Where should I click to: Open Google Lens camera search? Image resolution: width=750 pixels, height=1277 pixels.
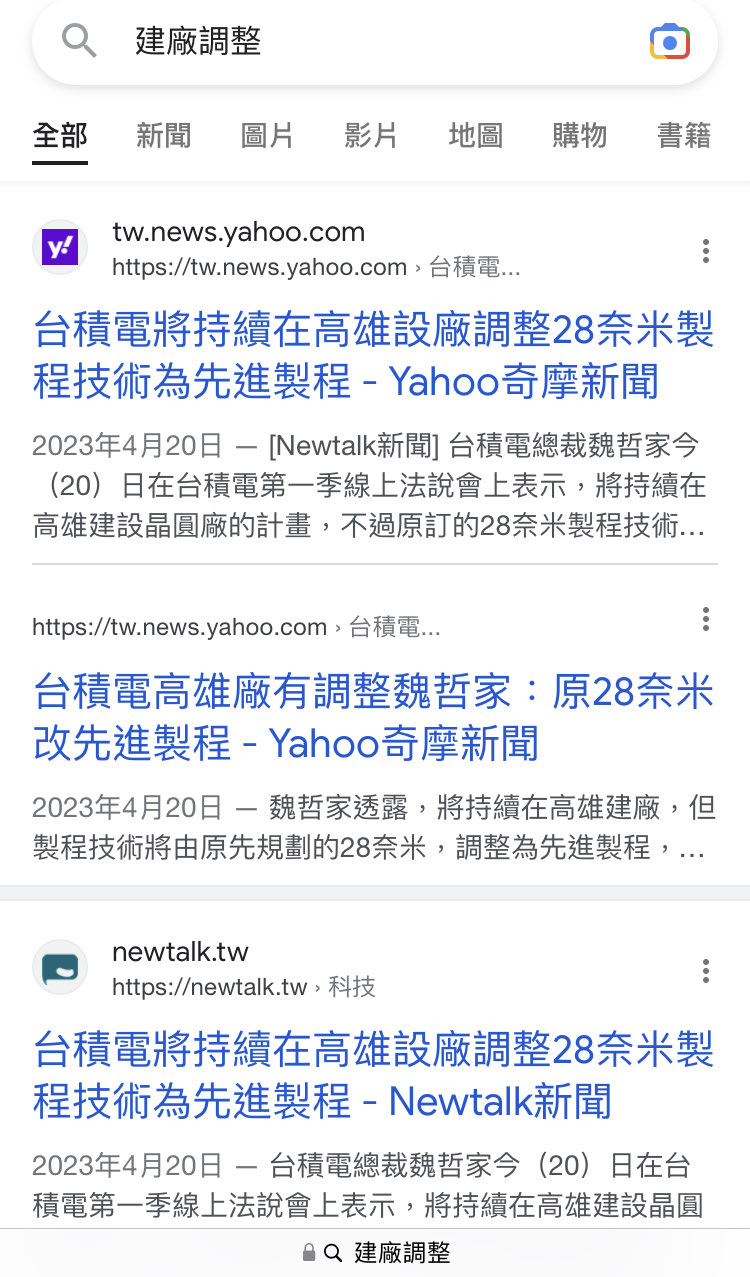coord(670,42)
